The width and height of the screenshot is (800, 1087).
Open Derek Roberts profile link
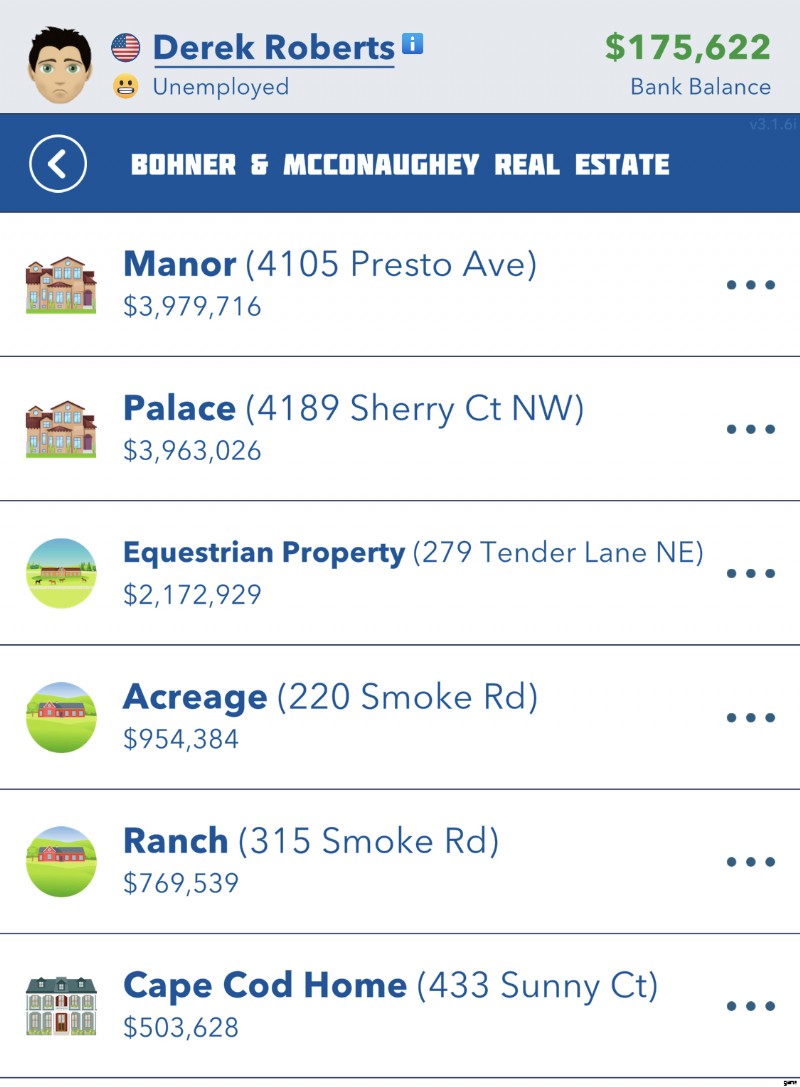(273, 47)
